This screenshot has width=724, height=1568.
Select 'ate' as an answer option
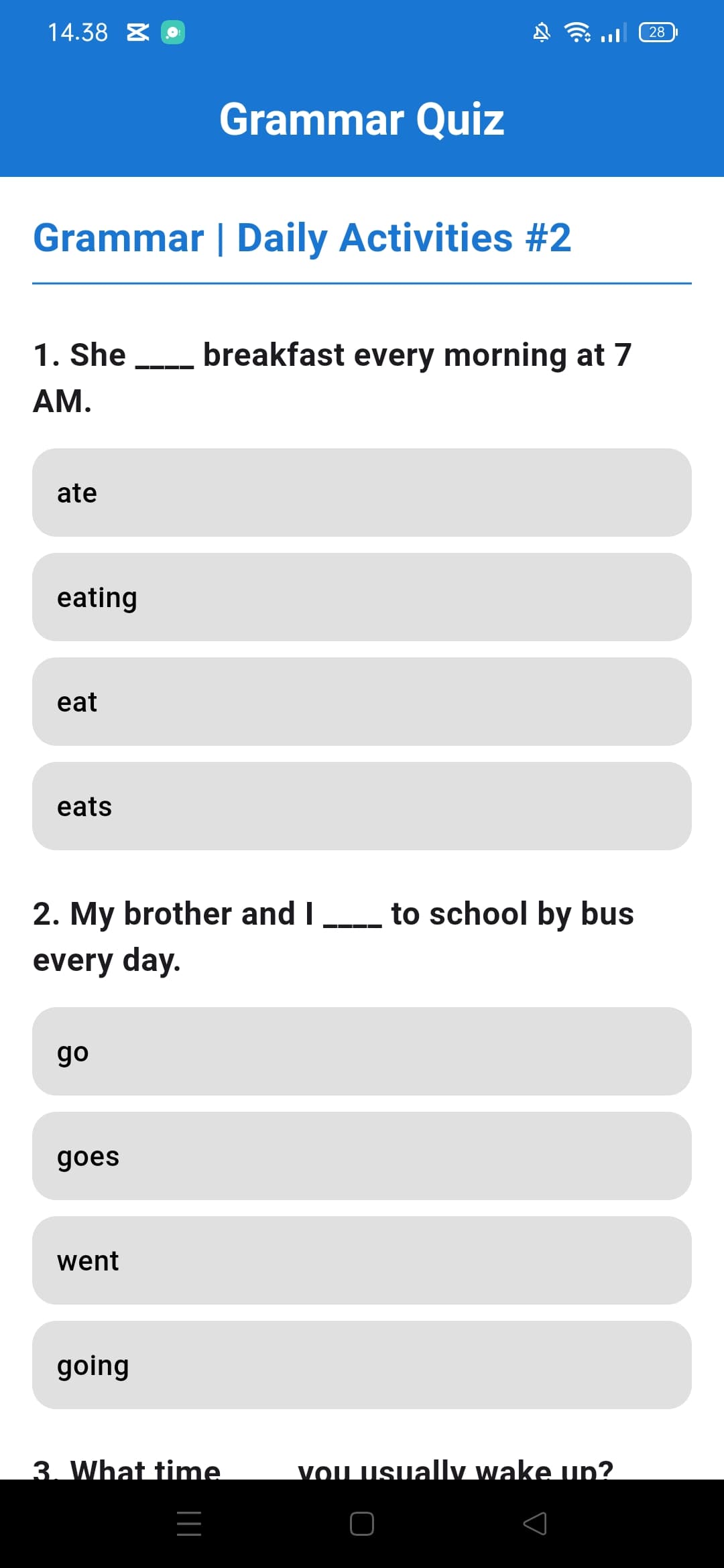(x=362, y=492)
